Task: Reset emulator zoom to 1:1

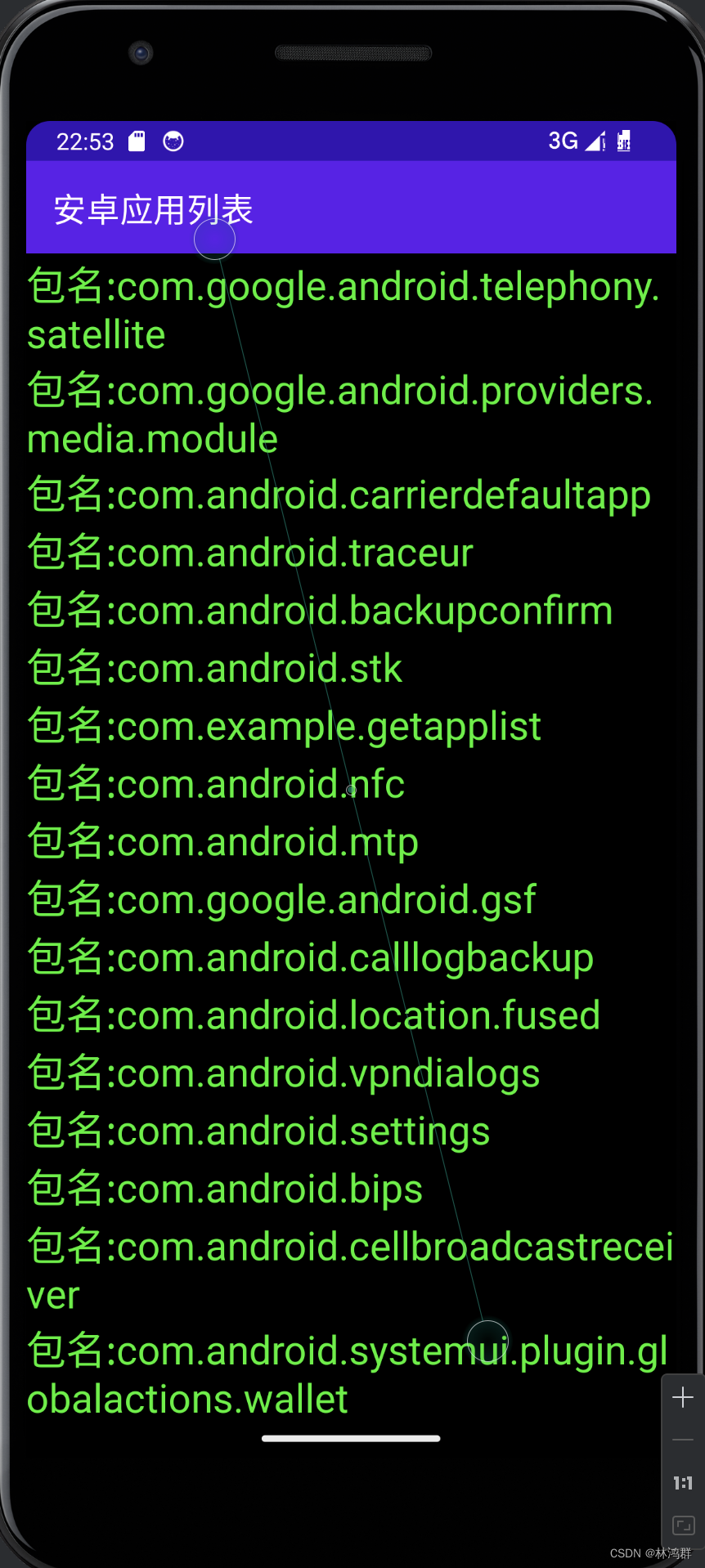Action: [x=683, y=1482]
